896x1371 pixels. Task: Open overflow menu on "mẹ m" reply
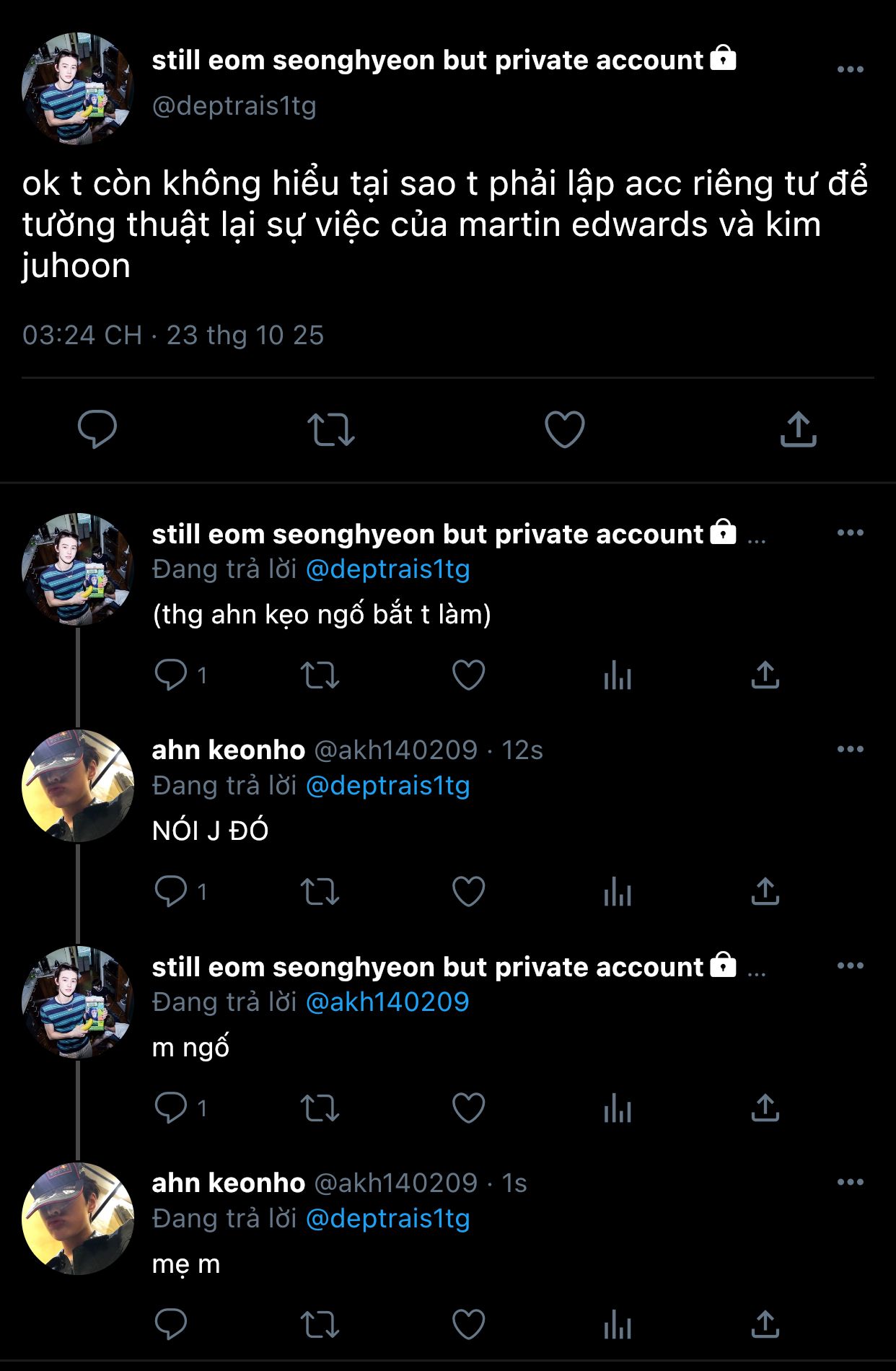coord(850,1182)
